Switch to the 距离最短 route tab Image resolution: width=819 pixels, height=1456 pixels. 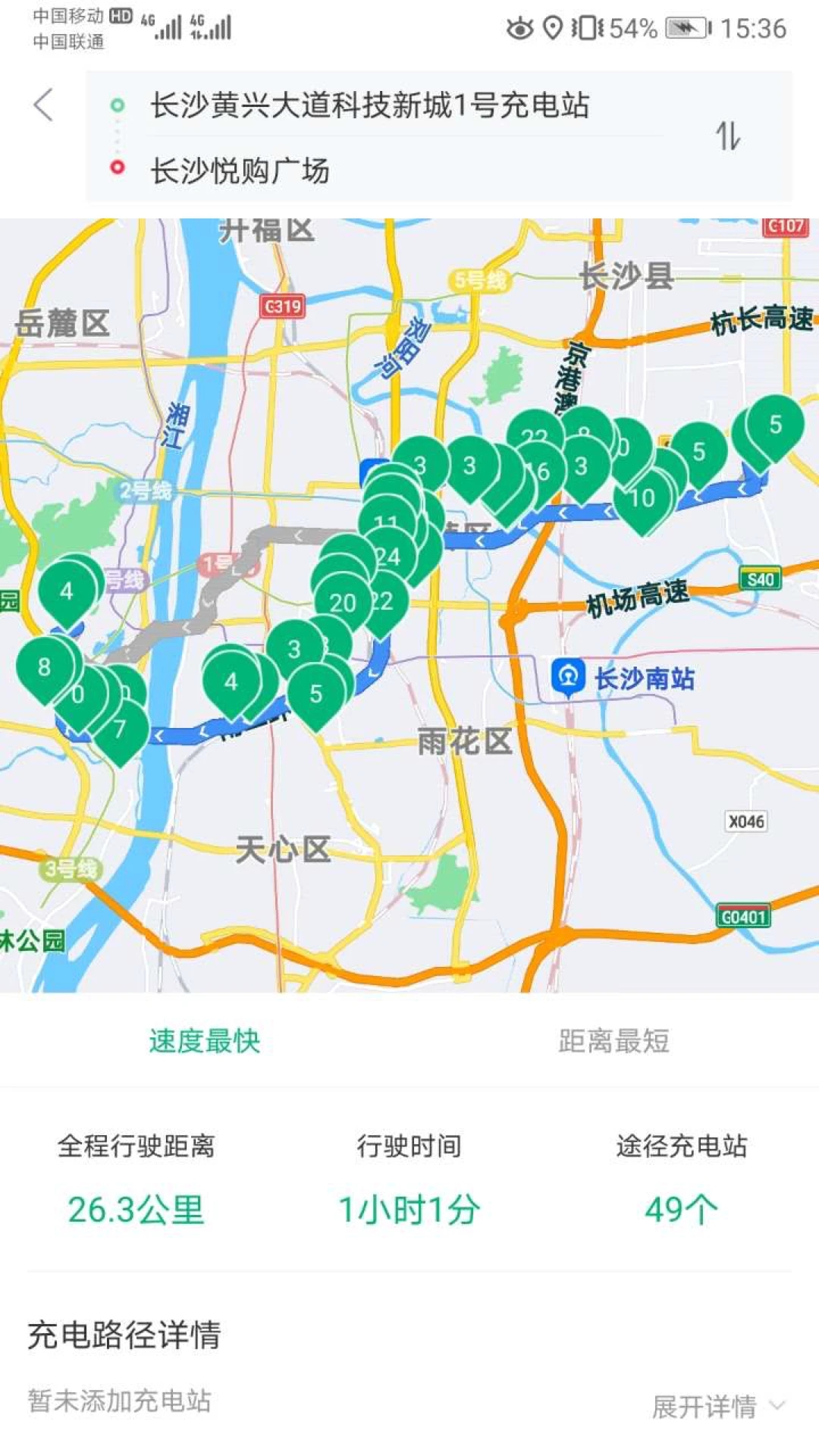(x=613, y=1040)
